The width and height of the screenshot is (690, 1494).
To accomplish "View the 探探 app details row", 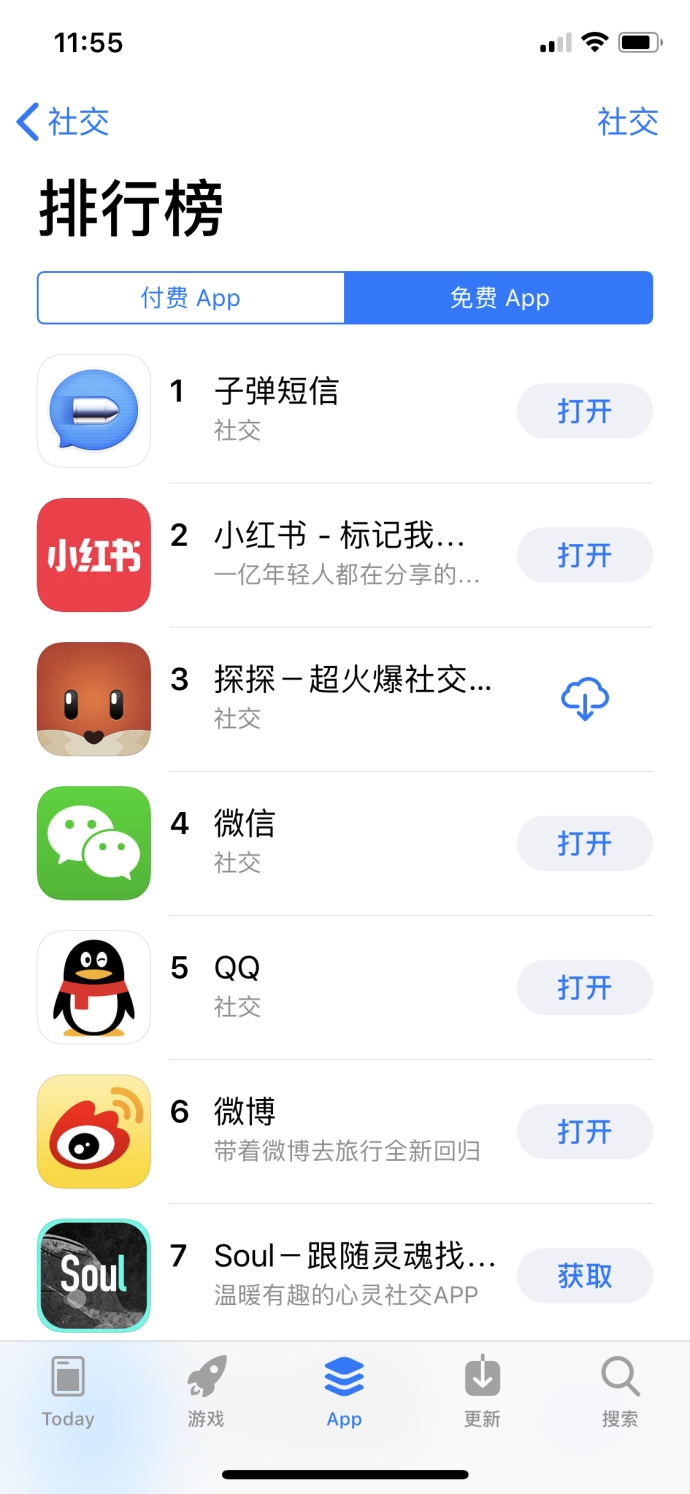I will coord(352,698).
